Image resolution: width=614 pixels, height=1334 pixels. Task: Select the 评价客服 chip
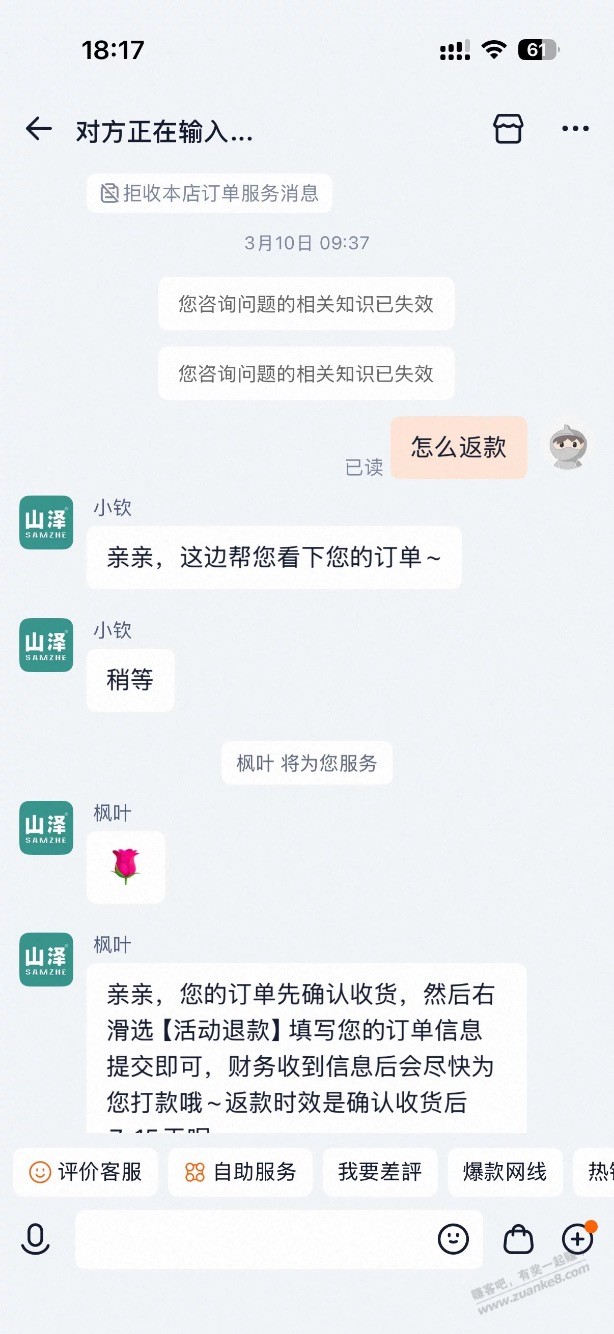click(x=86, y=1172)
